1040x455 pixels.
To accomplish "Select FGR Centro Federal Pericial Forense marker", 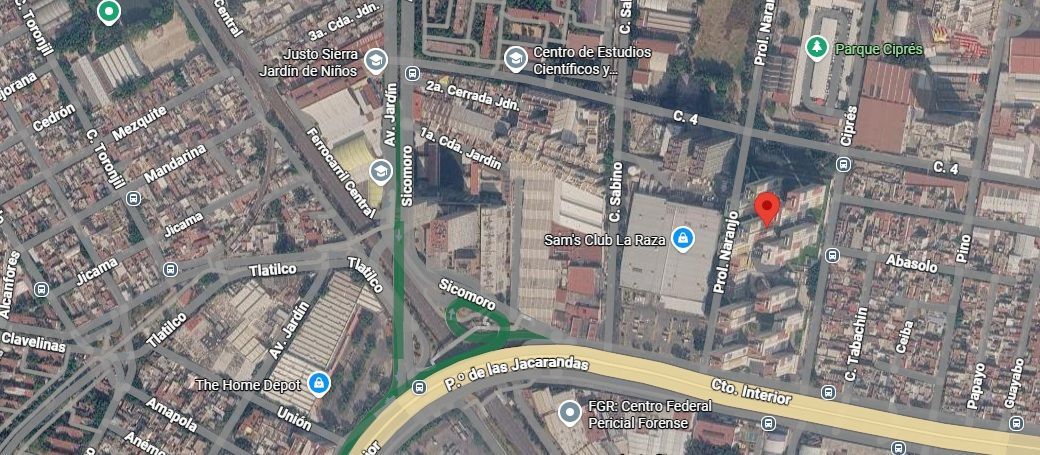I will pyautogui.click(x=570, y=413).
